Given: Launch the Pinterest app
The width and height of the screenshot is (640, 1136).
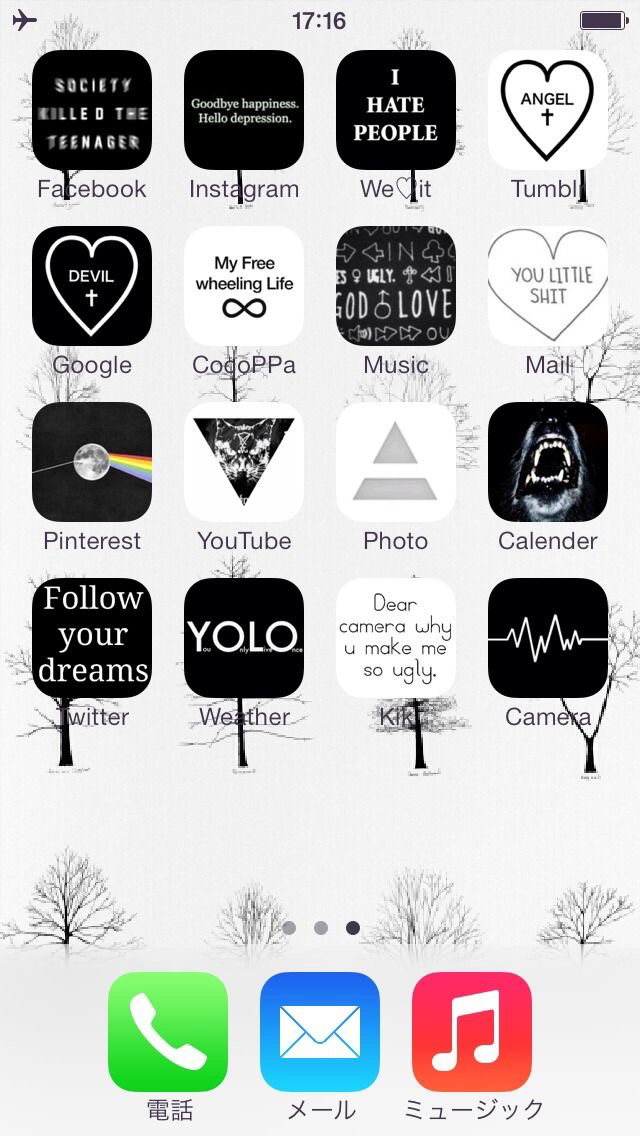Looking at the screenshot, I should 92,462.
